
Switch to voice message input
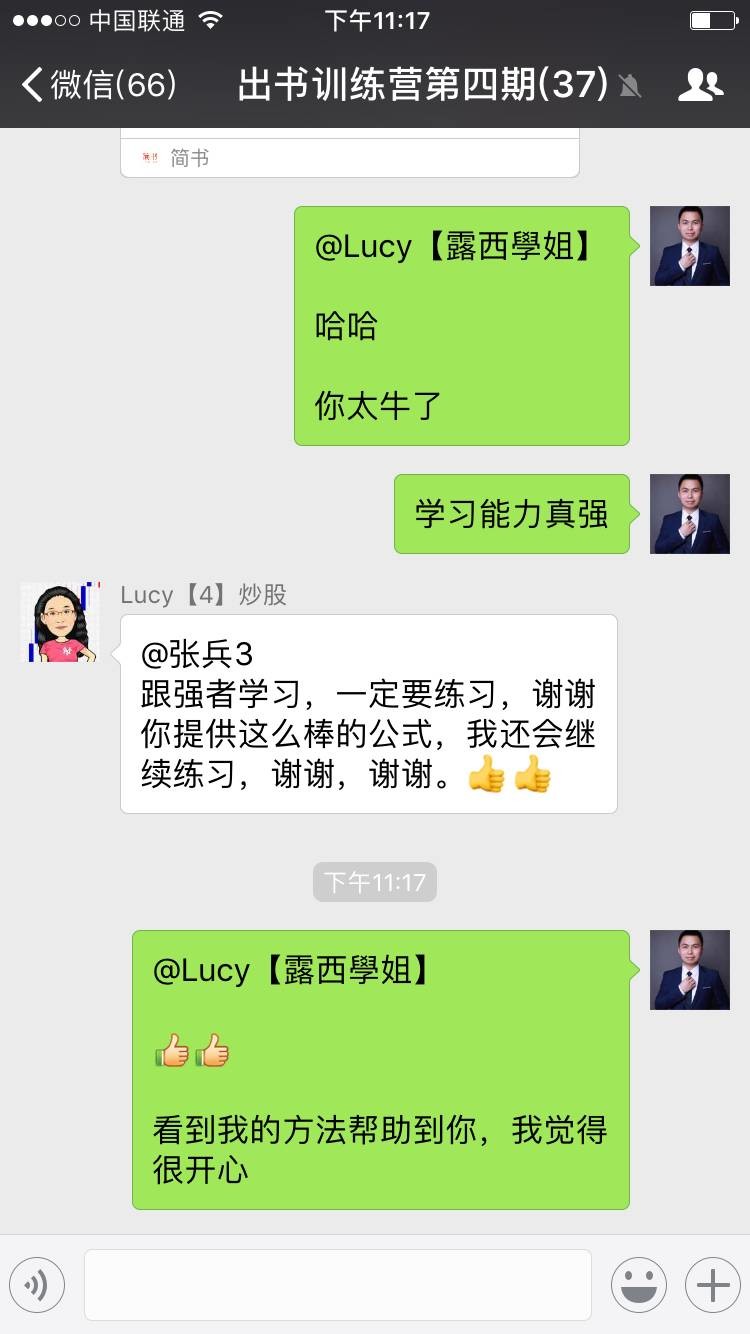click(37, 1285)
